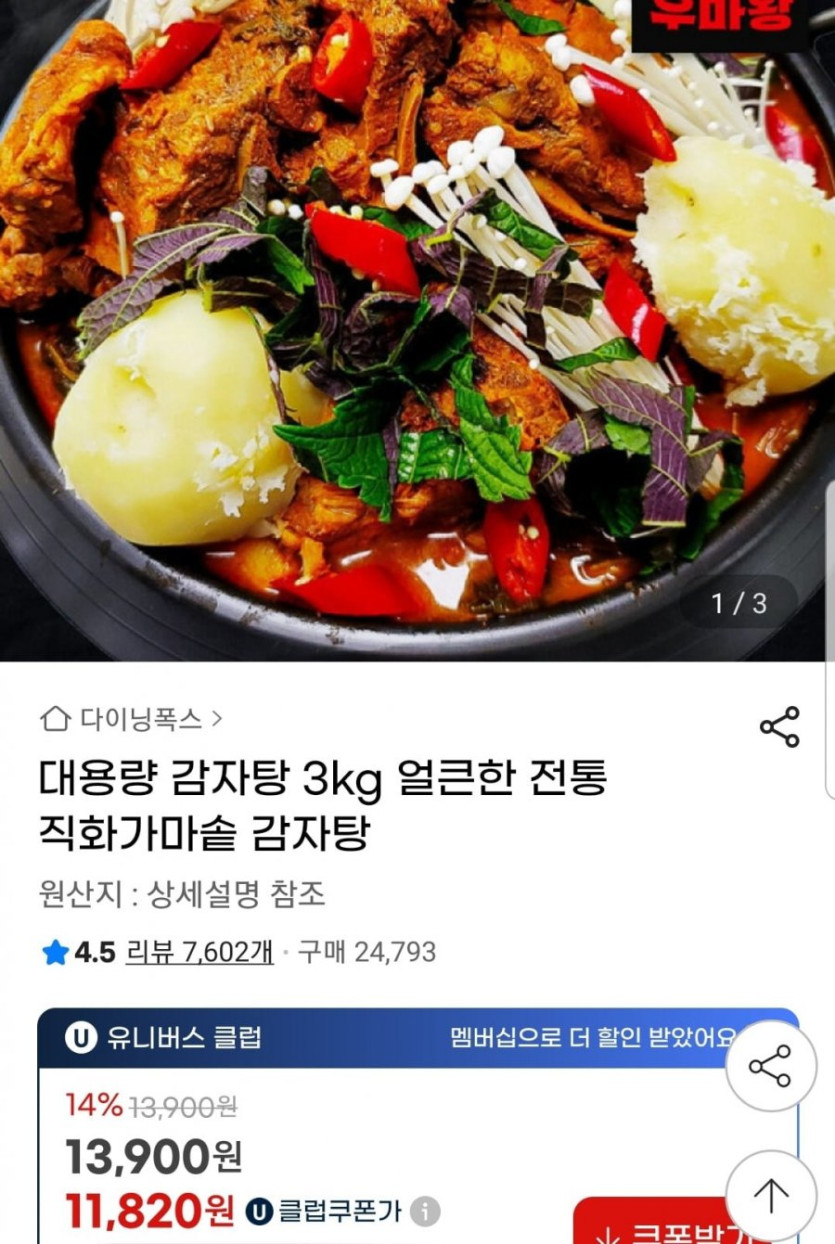Share this product via the share icon
The height and width of the screenshot is (1244, 835).
tap(779, 727)
